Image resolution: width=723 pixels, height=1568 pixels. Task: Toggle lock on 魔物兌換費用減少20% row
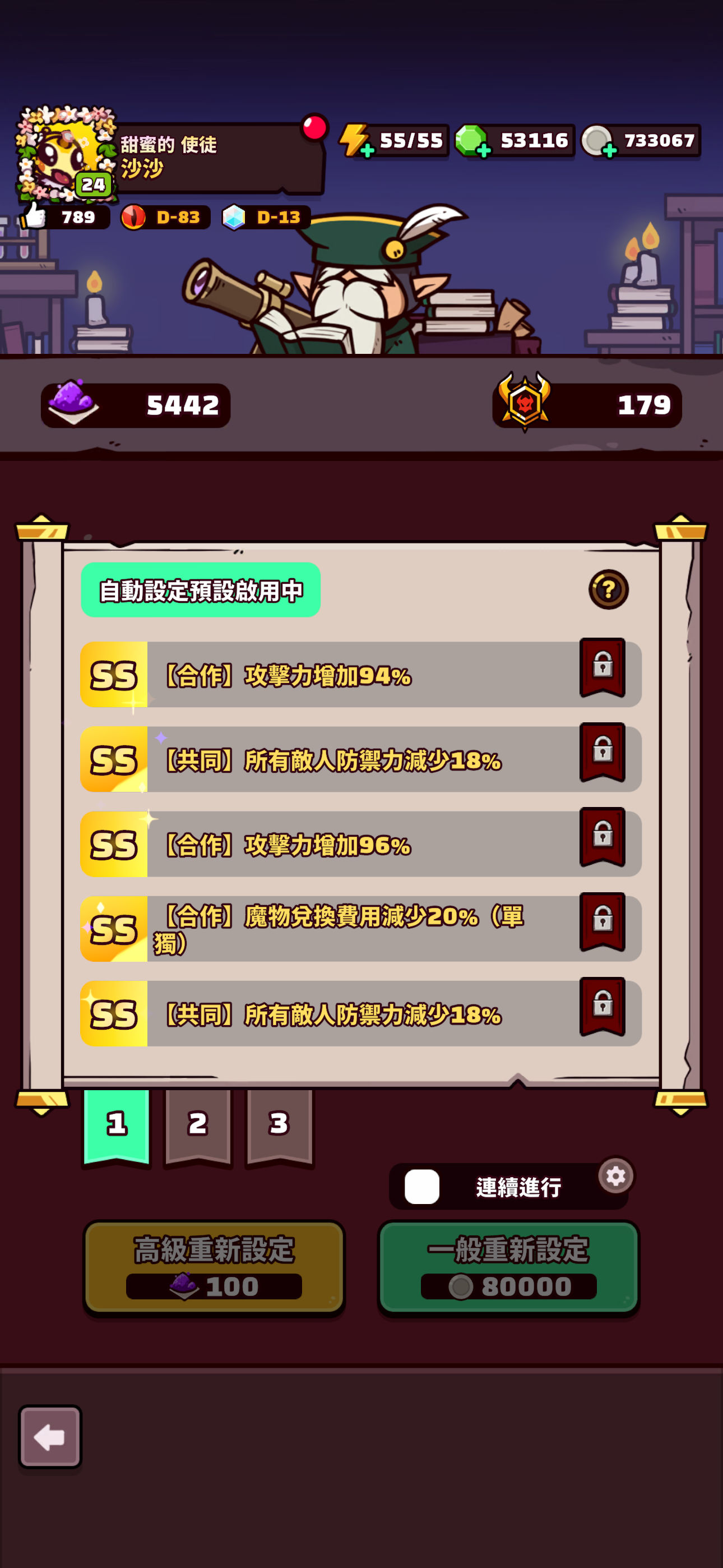tap(602, 921)
